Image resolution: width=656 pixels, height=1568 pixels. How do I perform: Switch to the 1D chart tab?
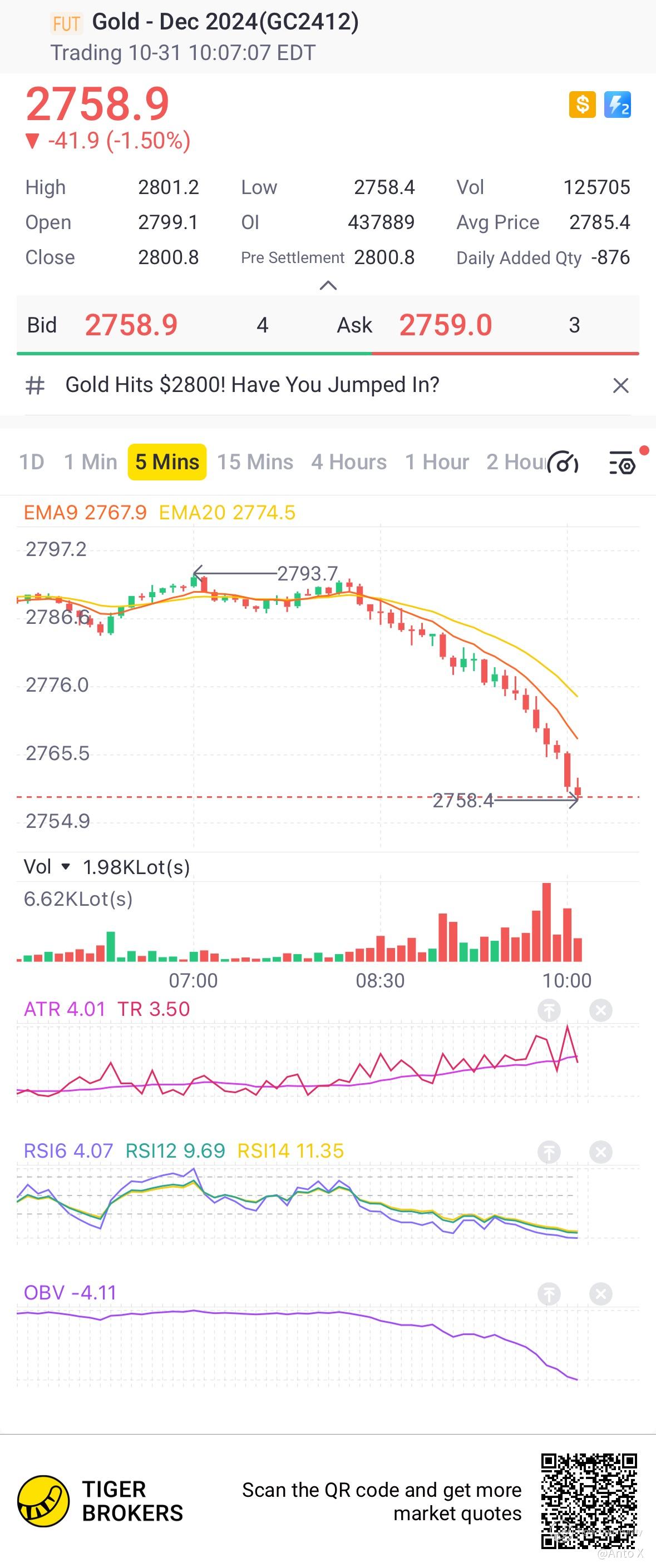pyautogui.click(x=32, y=462)
